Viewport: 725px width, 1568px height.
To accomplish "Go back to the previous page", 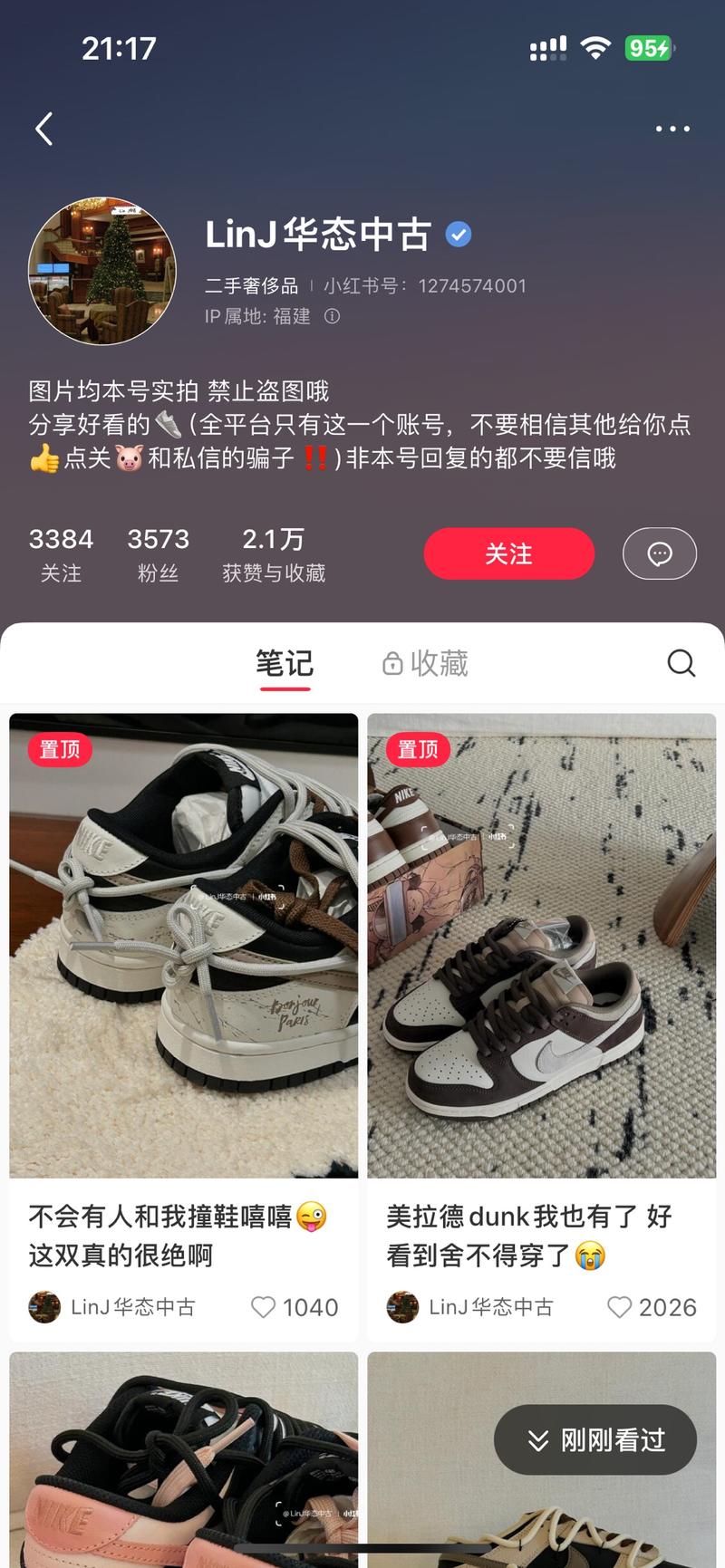I will tap(43, 129).
